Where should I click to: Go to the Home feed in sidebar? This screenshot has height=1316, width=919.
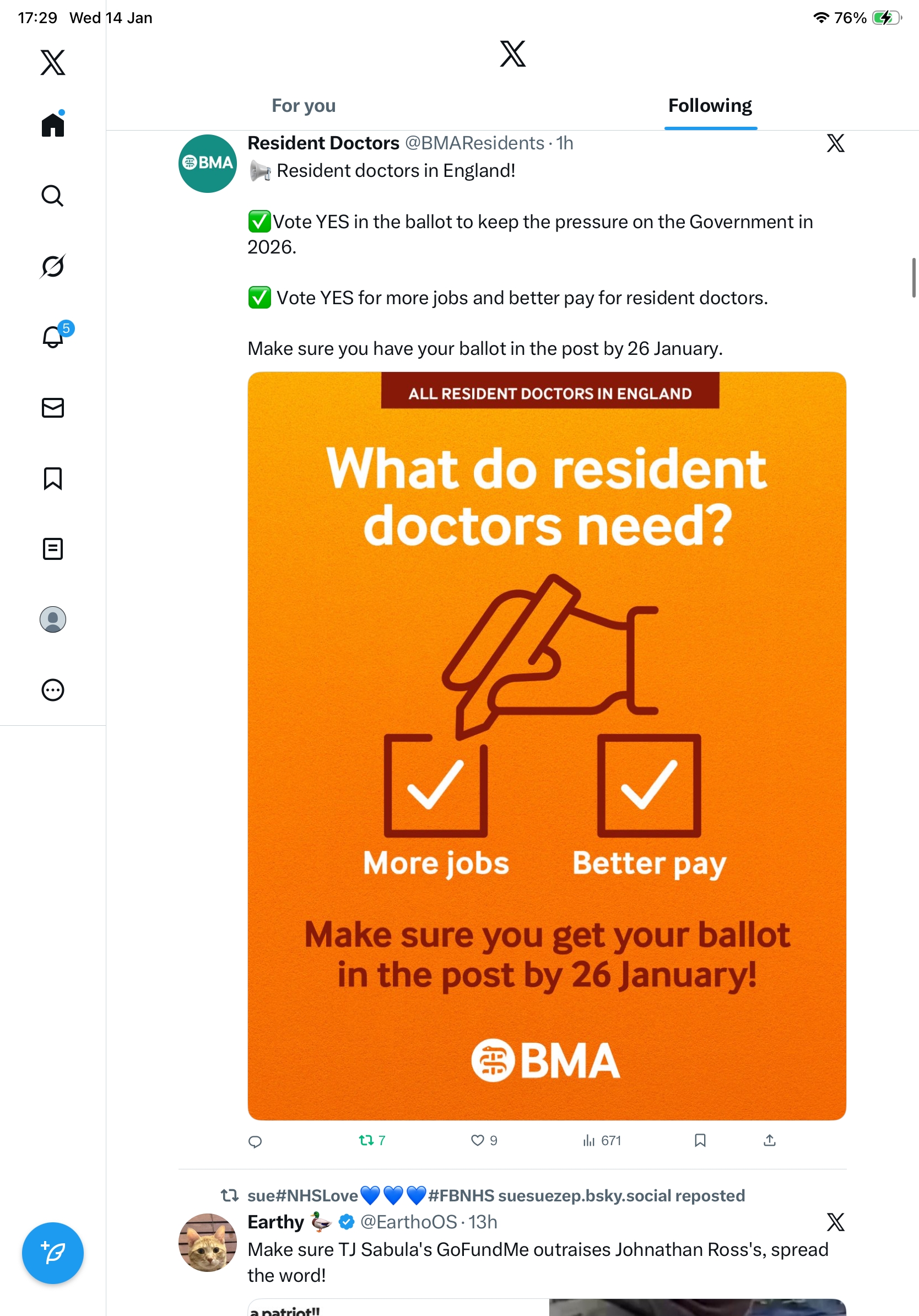click(x=53, y=125)
